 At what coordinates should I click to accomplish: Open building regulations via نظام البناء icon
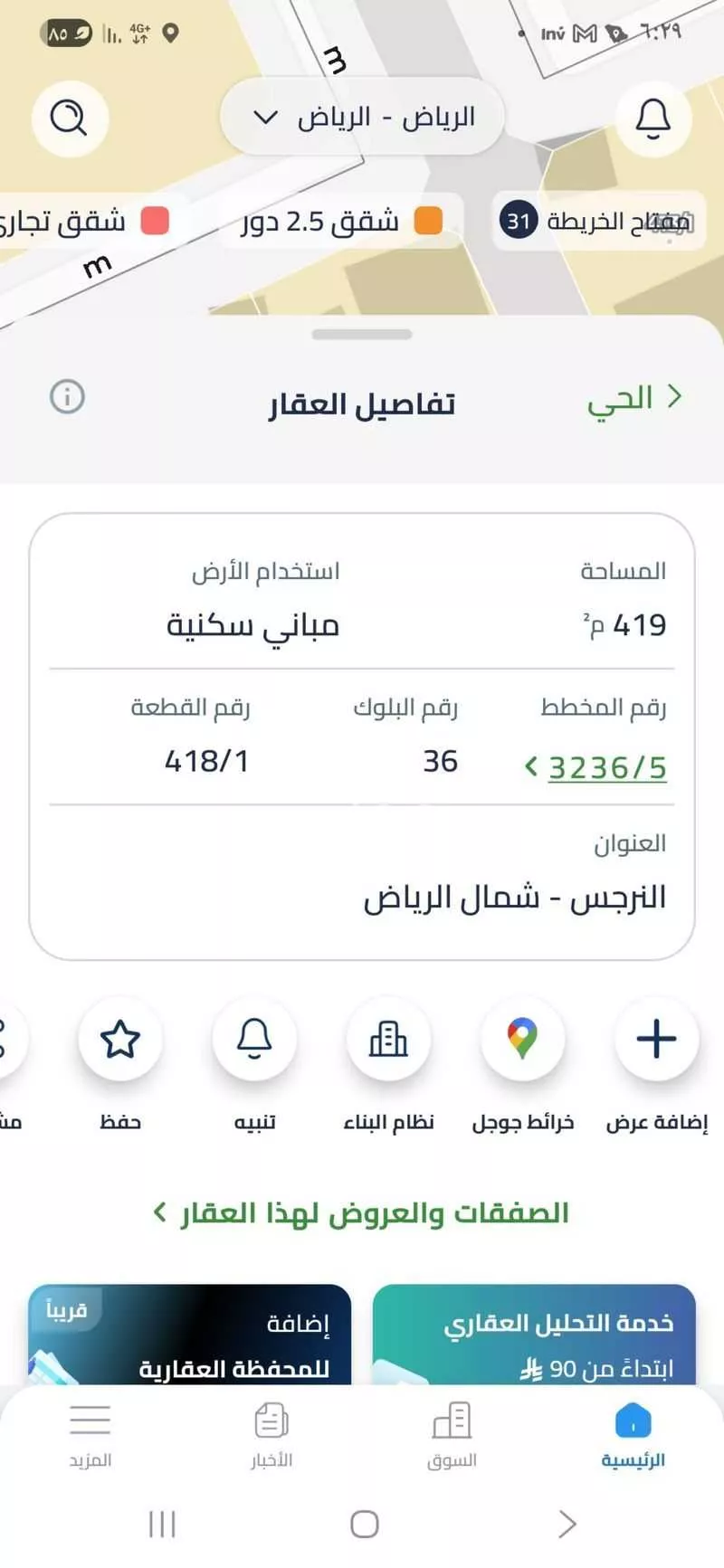388,1041
